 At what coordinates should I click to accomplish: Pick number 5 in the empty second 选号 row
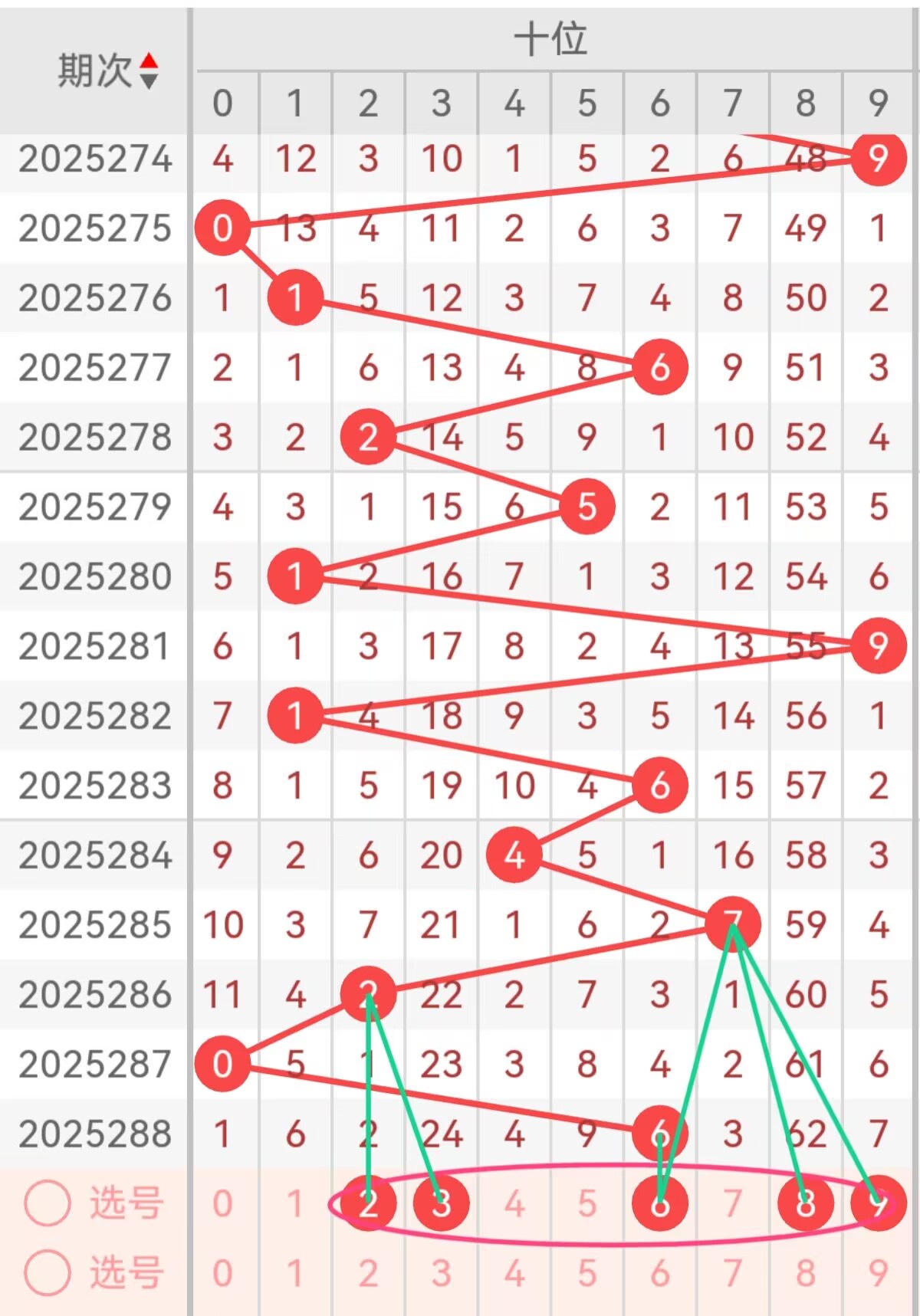tap(586, 1273)
